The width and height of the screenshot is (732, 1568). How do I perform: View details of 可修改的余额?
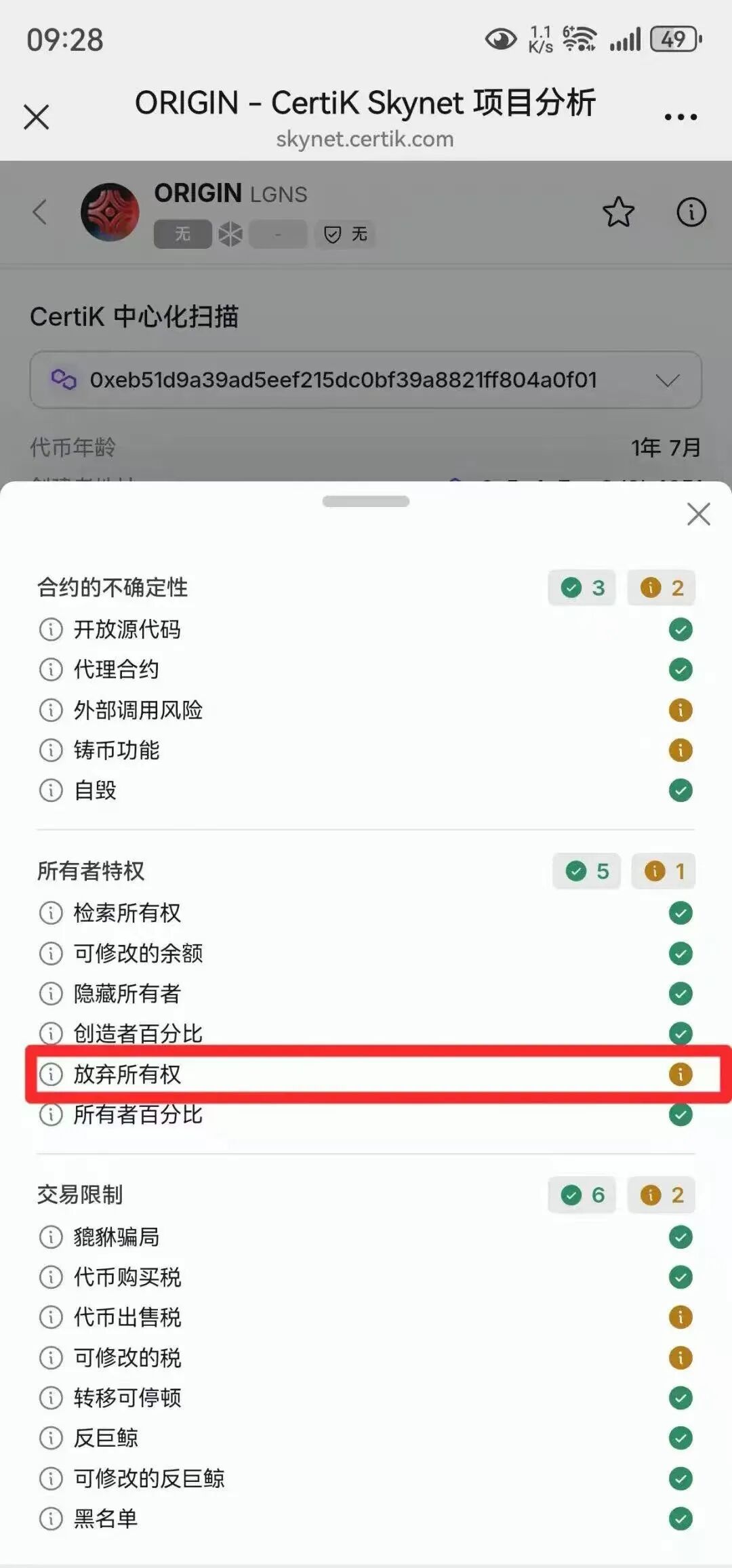pos(51,953)
